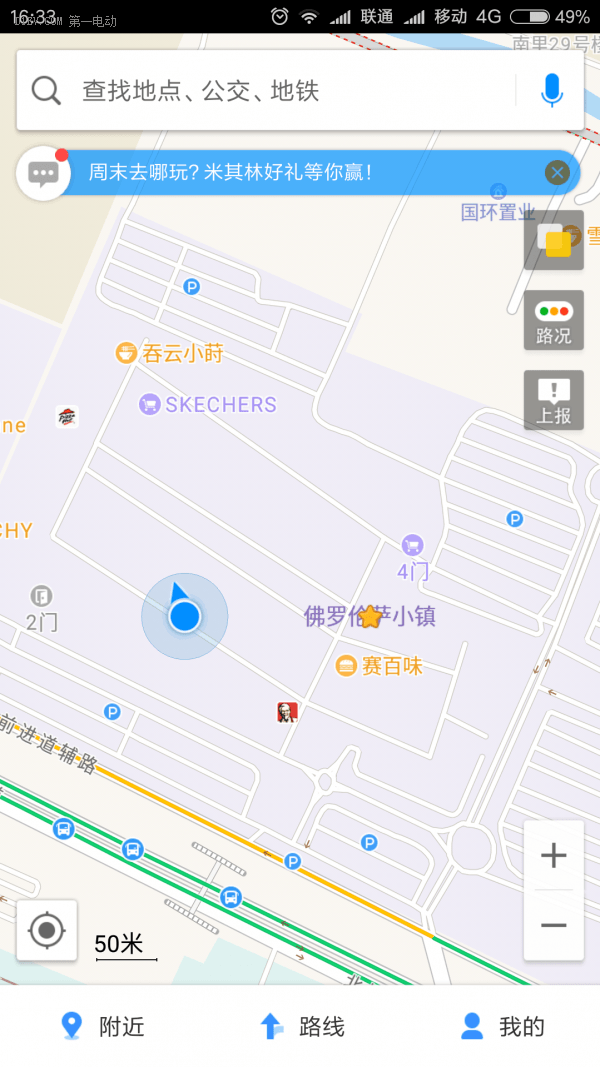This screenshot has width=600, height=1067.
Task: Select the 吞云小莳 restaurant marker
Action: point(169,353)
